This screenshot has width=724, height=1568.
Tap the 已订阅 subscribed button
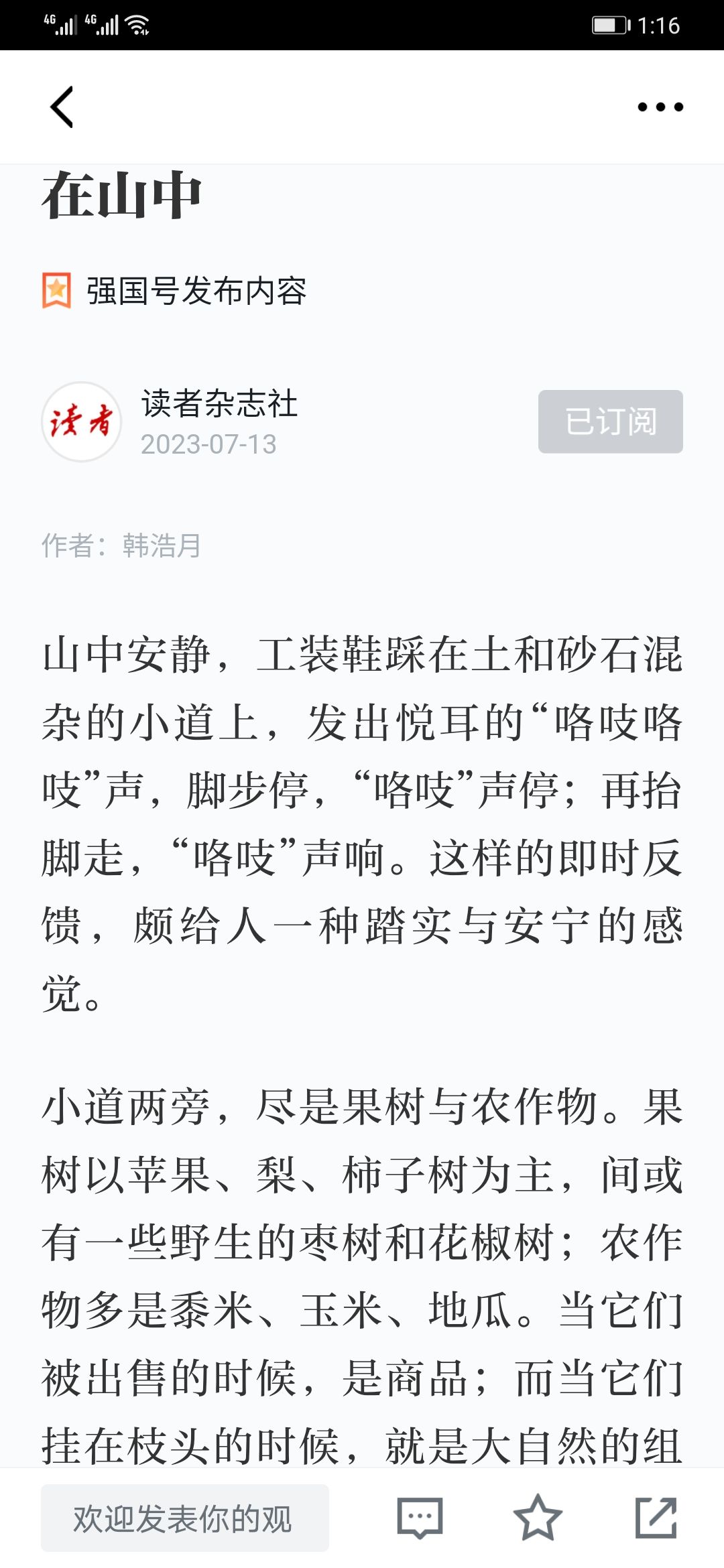pos(610,421)
